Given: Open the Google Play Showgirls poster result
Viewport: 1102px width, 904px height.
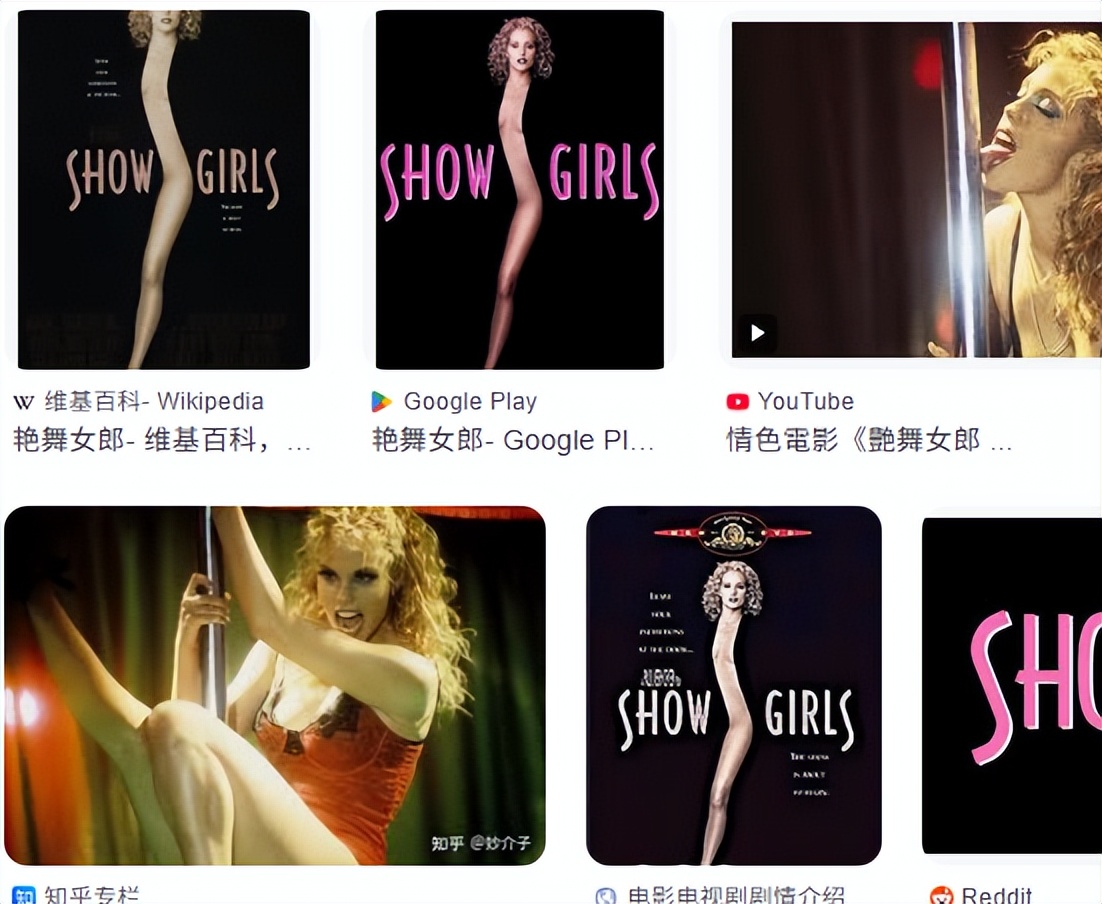Looking at the screenshot, I should point(519,189).
